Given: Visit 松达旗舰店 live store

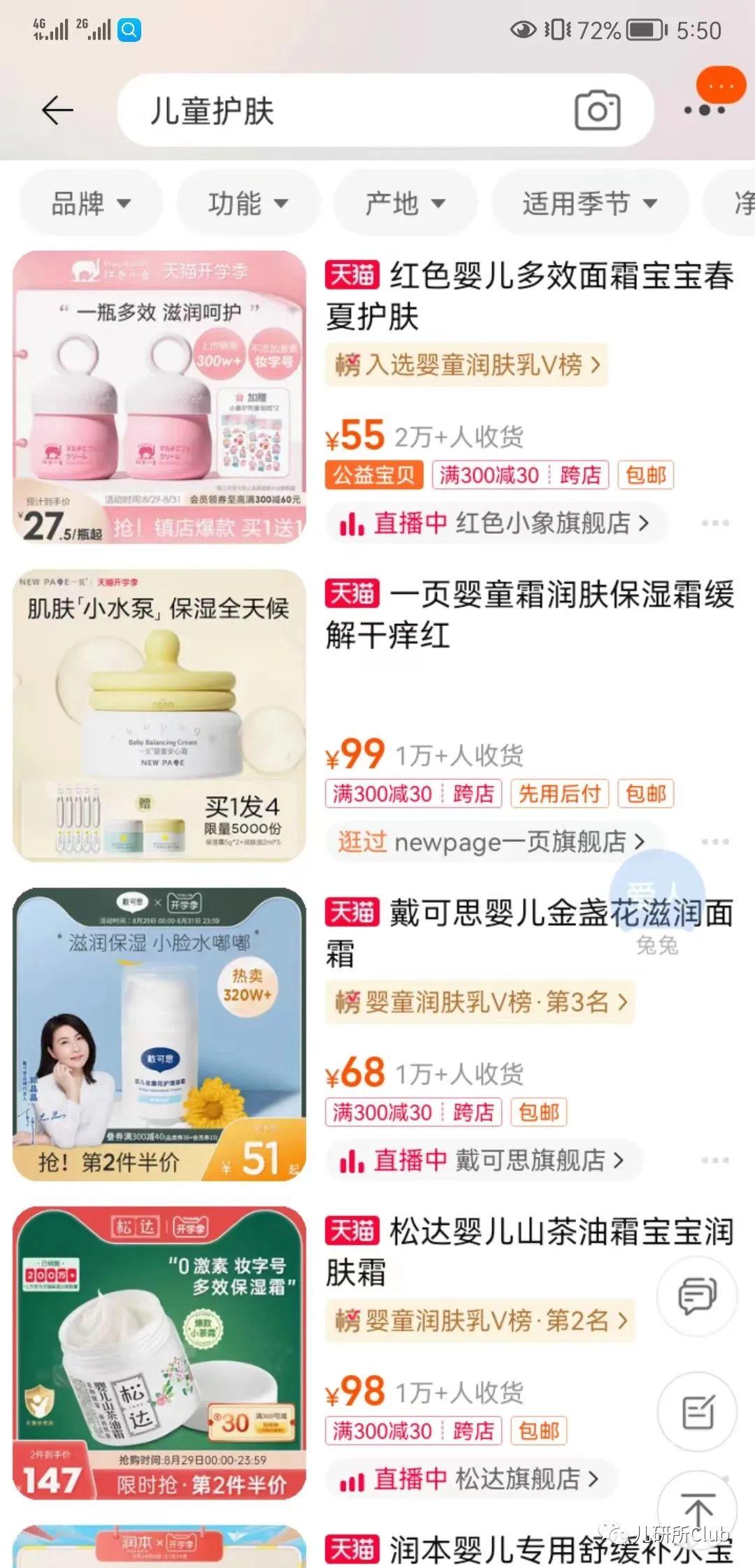Looking at the screenshot, I should [470, 1479].
